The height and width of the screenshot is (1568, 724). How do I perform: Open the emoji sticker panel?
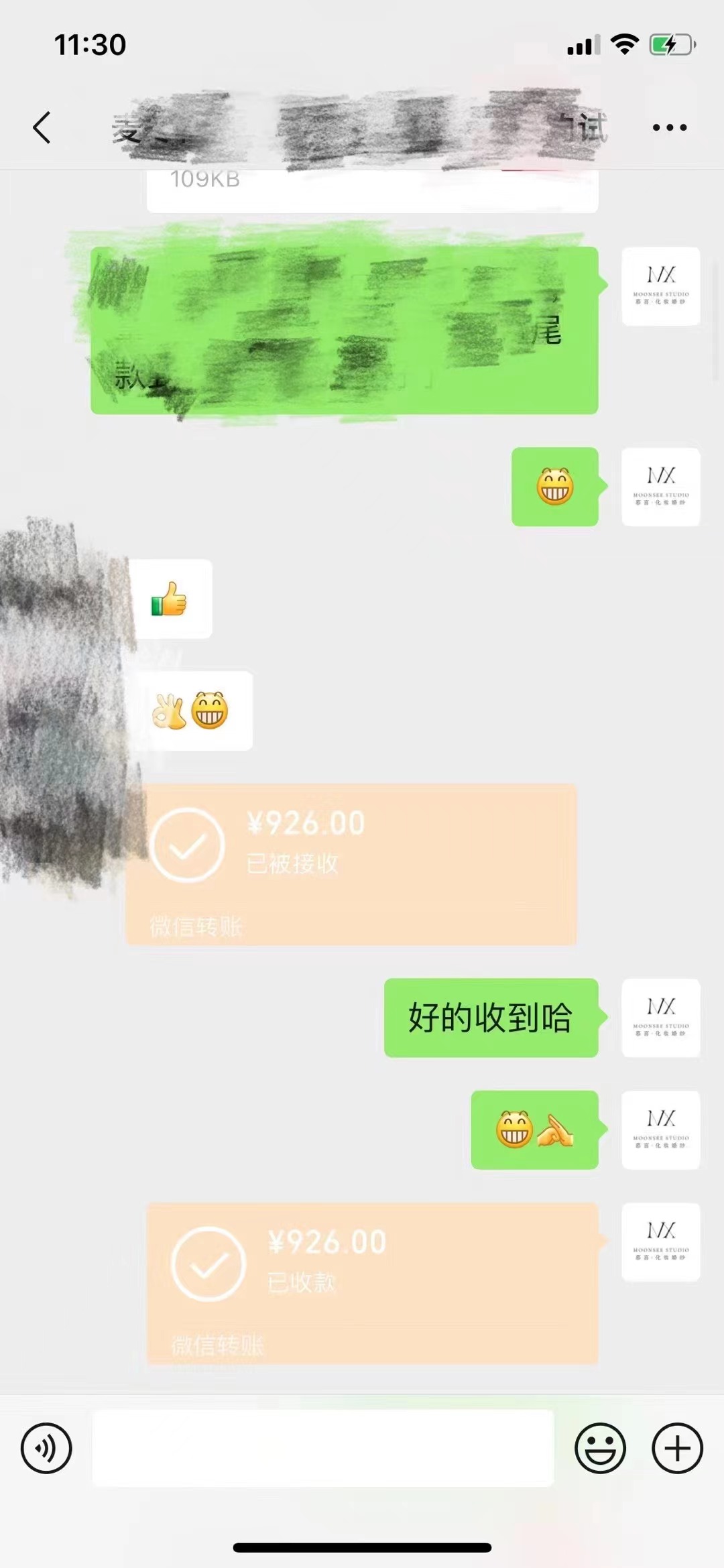[x=600, y=1448]
